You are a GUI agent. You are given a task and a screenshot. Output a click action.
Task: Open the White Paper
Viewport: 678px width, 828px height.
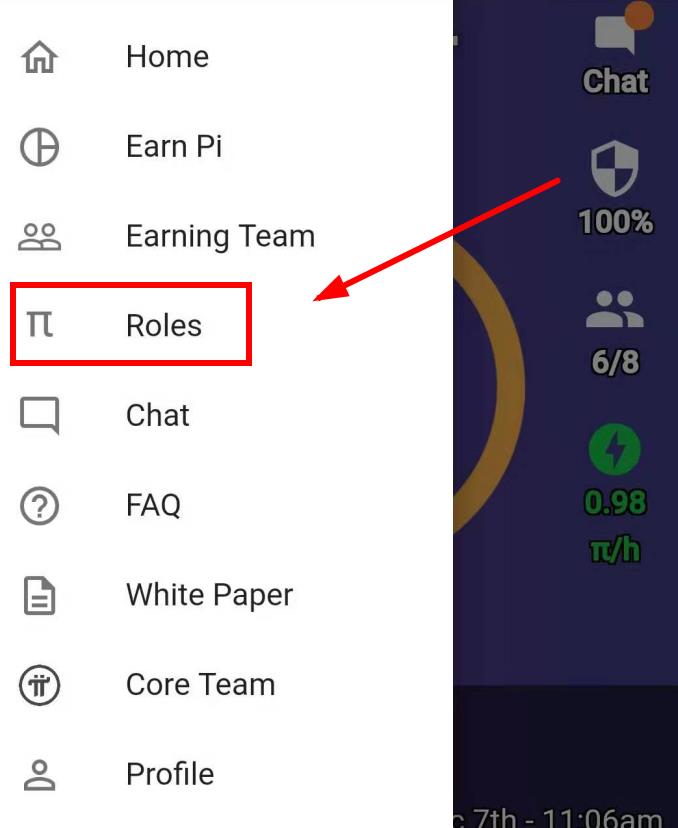(209, 595)
